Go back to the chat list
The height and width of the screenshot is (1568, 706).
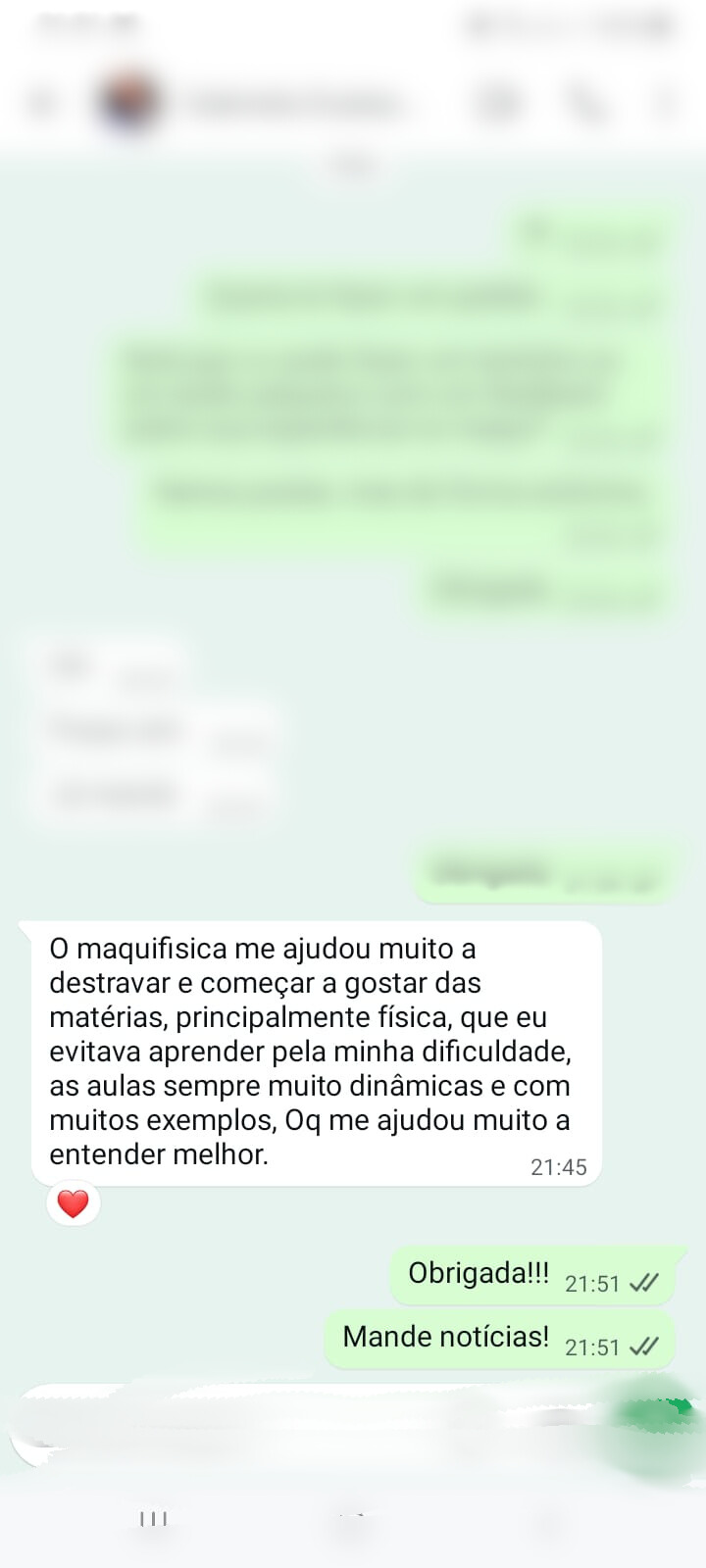(x=42, y=102)
